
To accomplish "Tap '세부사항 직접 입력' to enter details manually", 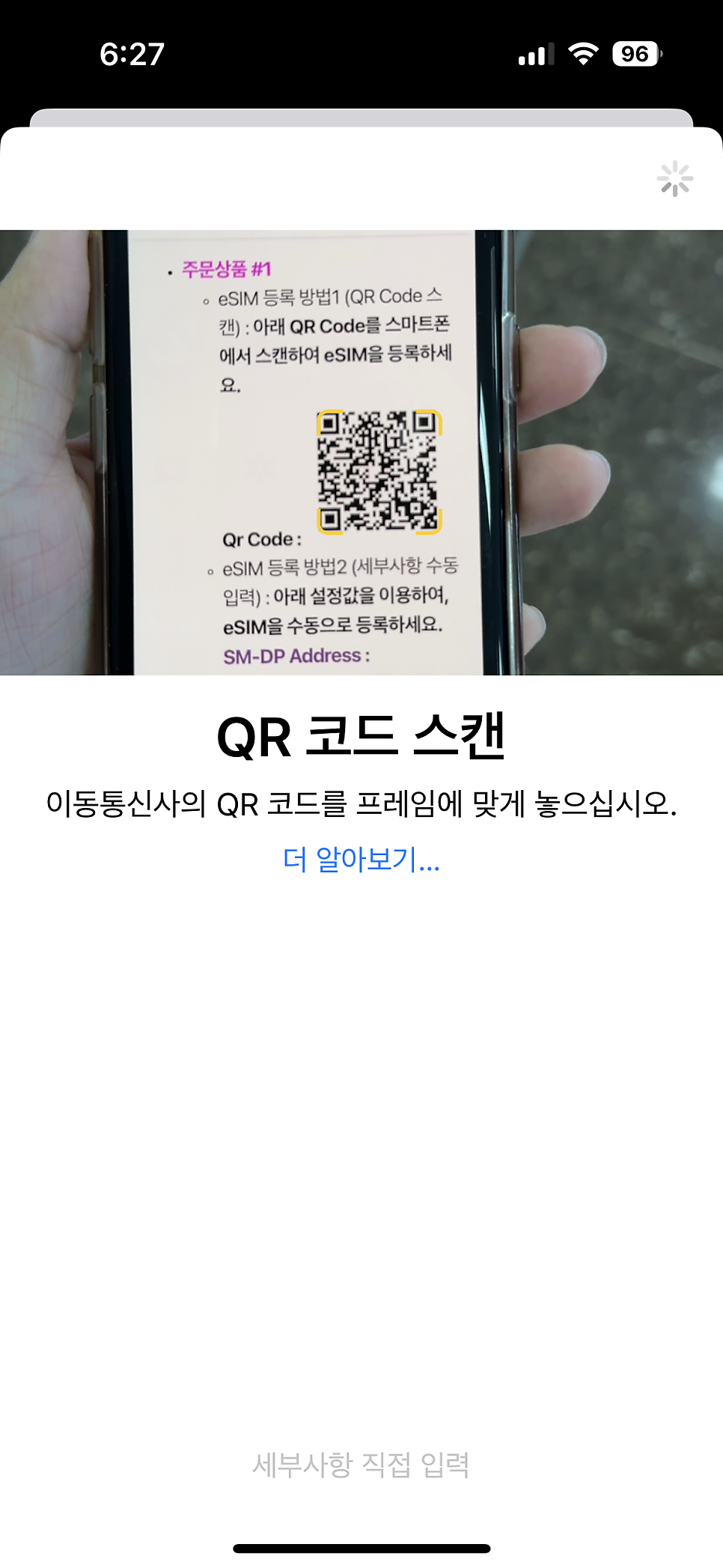I will (x=361, y=1465).
